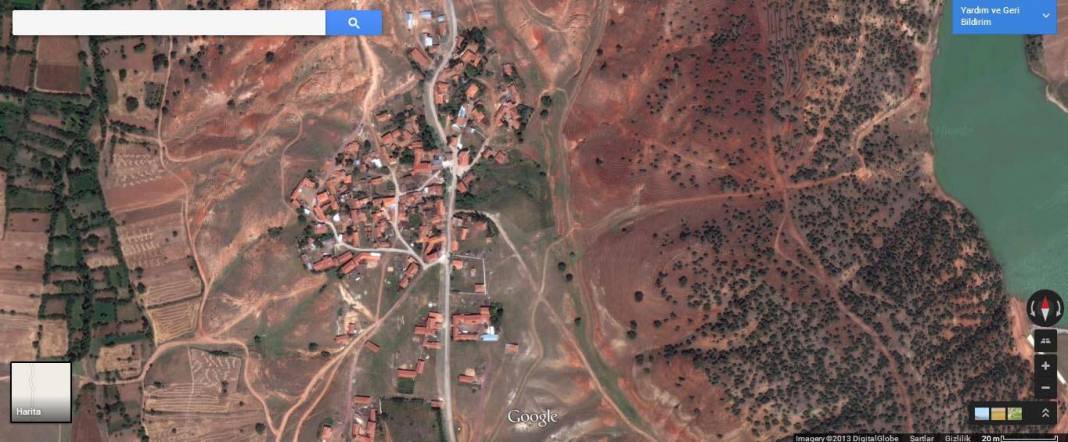Open the Yardım ve Geri Bildirim dropdown
The image size is (1068, 442).
click(1004, 17)
